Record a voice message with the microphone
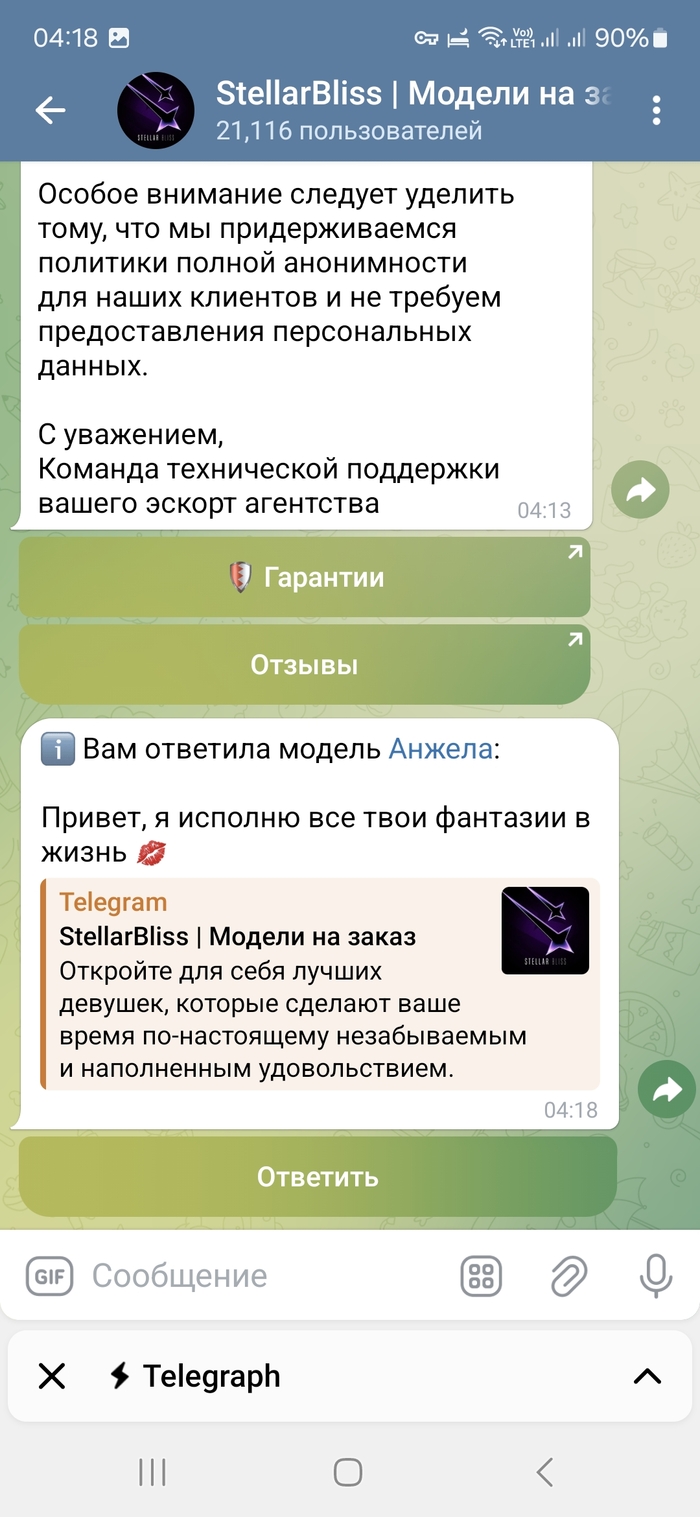 656,1275
